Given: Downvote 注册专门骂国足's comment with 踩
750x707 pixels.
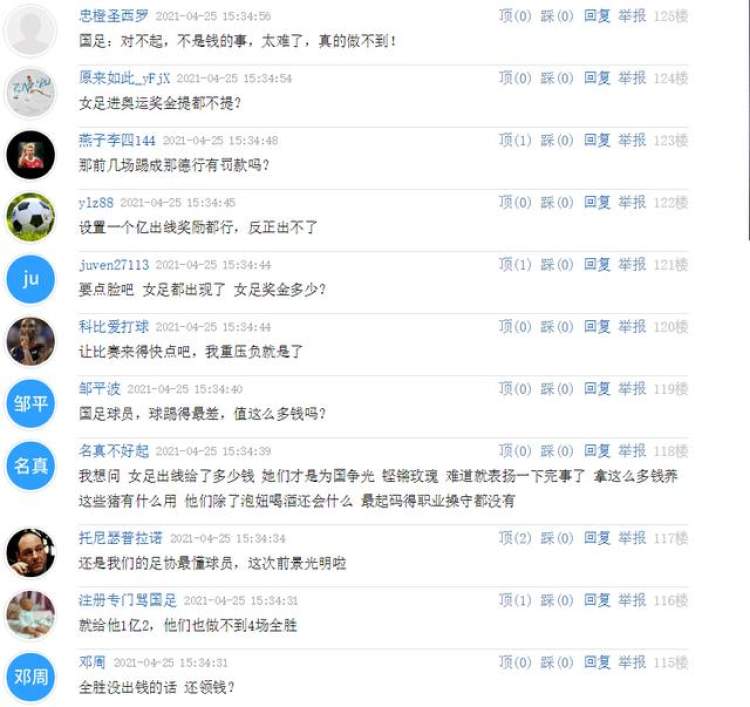Looking at the screenshot, I should click(x=557, y=600).
